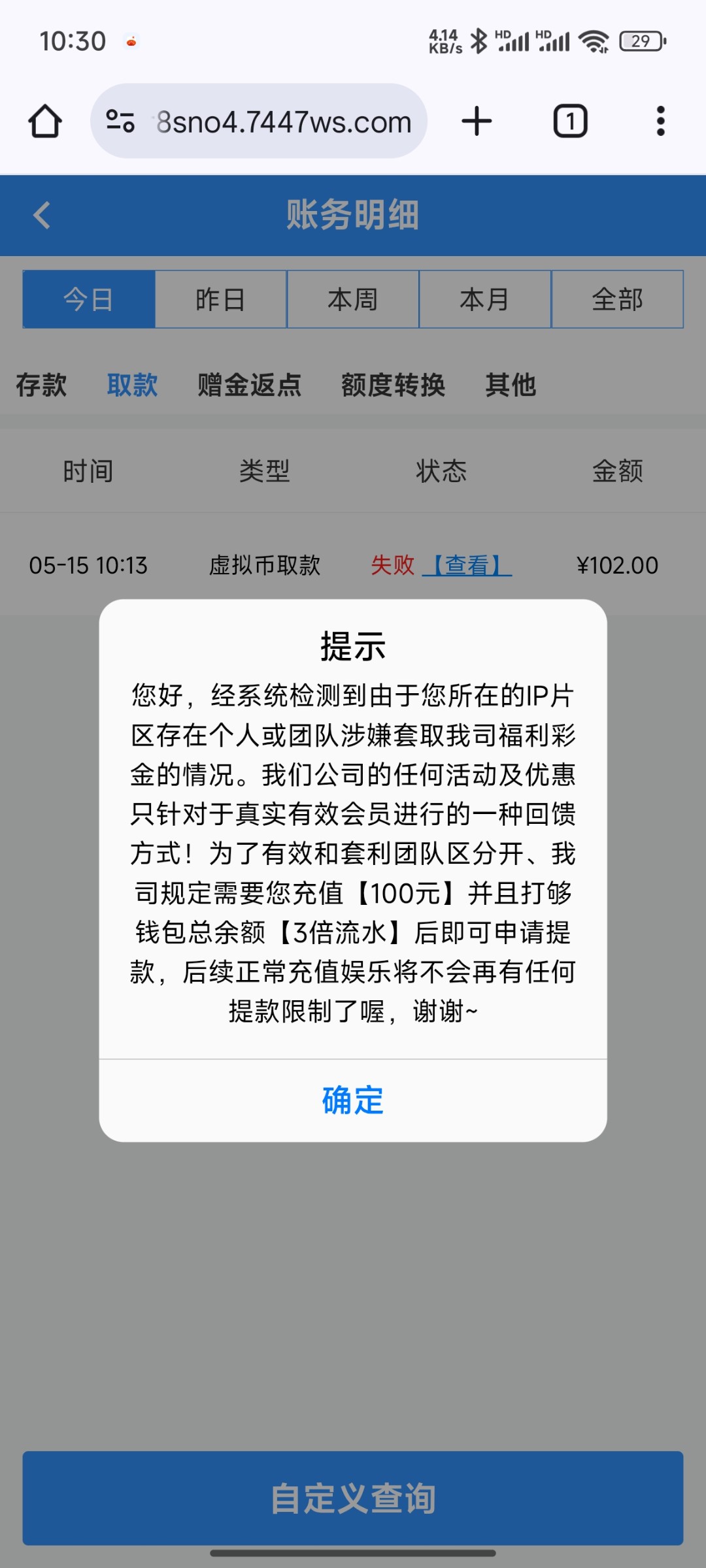Show 全部 records
Image resolution: width=706 pixels, height=1568 pixels.
tap(617, 299)
